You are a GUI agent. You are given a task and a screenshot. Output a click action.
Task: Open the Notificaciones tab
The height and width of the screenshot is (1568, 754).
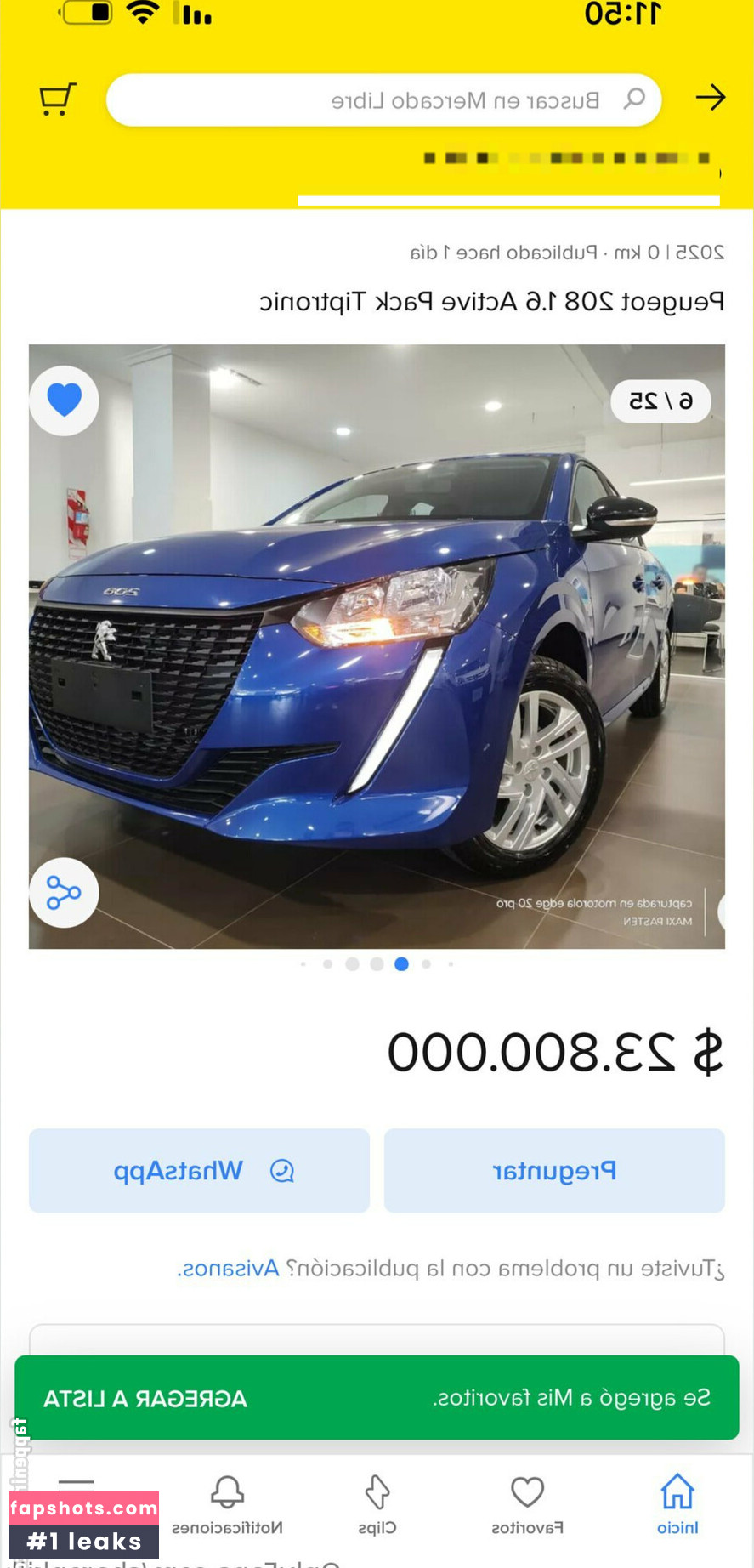[x=227, y=1503]
